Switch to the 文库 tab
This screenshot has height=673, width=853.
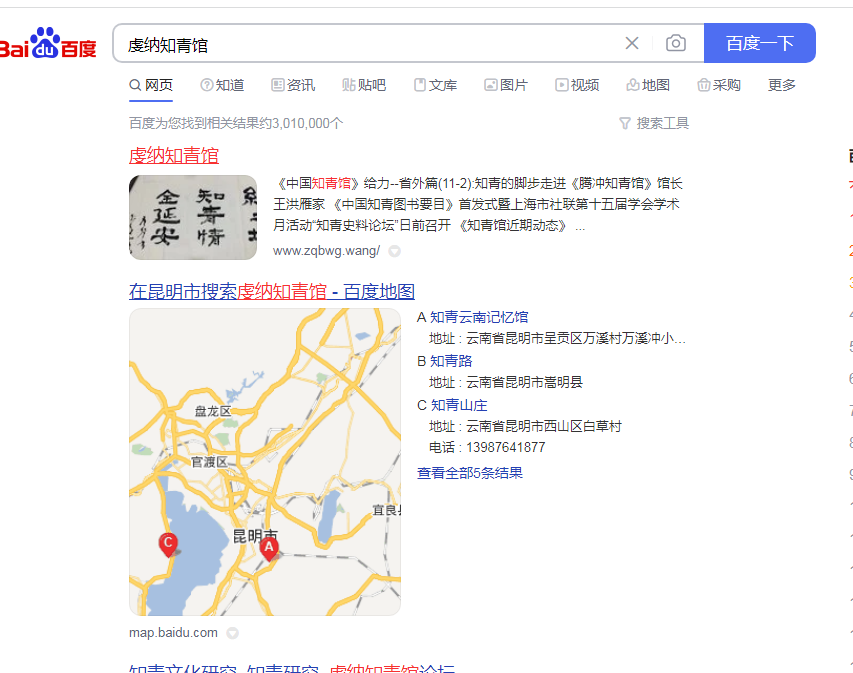(435, 85)
